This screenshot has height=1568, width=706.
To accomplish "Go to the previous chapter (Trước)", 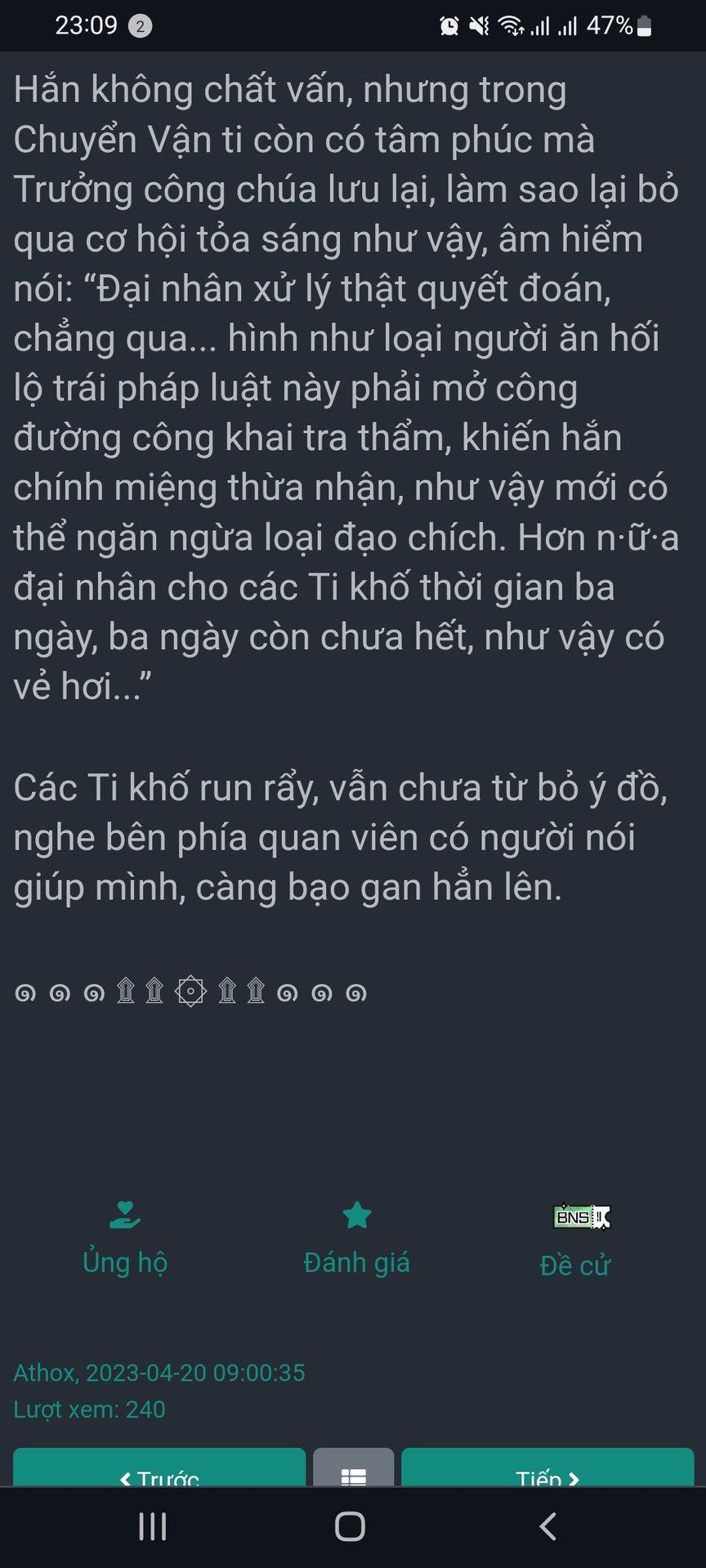I will (x=159, y=1468).
